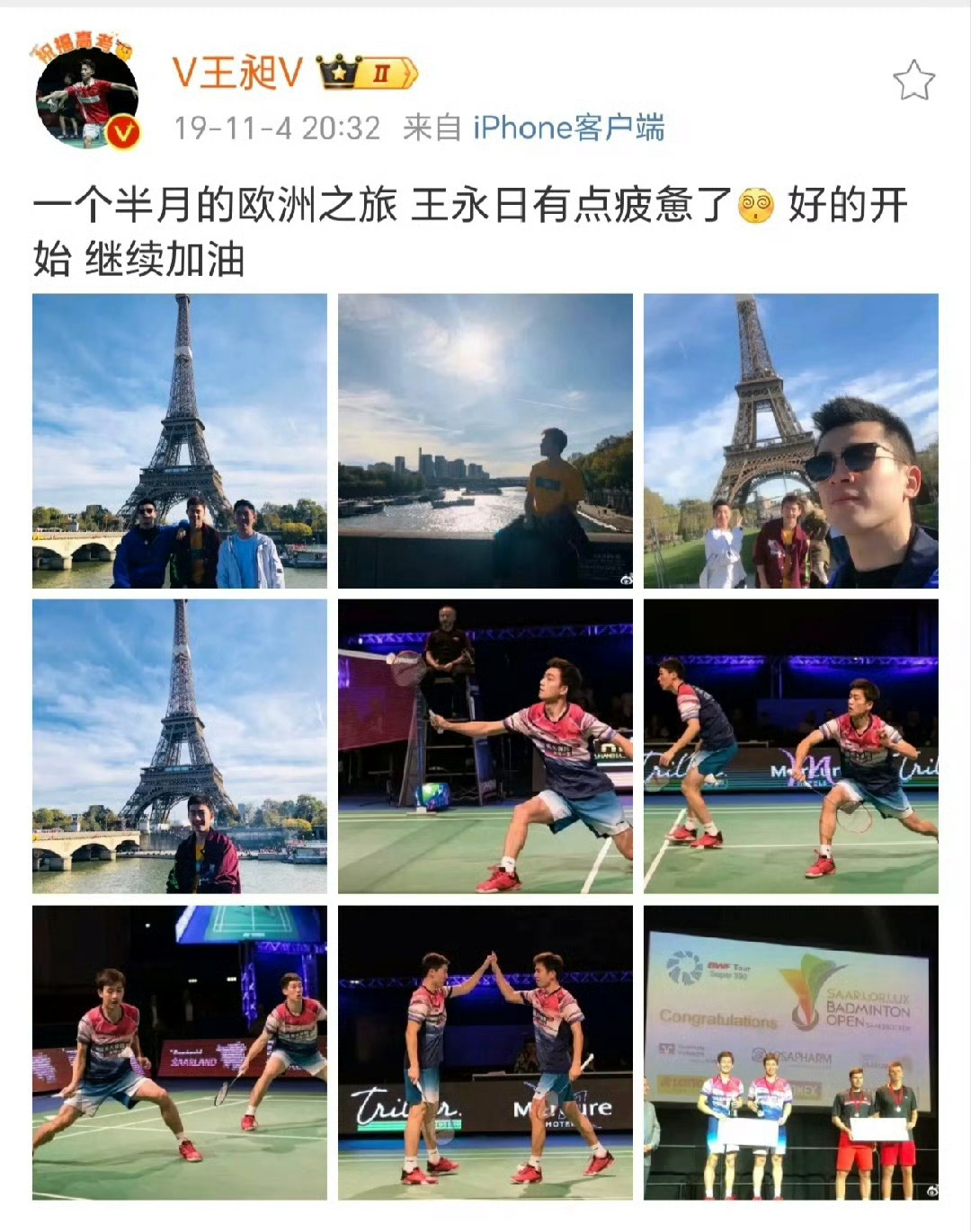The width and height of the screenshot is (971, 1232).
Task: View the doubles photo with Saarland banner
Action: pos(180,1052)
